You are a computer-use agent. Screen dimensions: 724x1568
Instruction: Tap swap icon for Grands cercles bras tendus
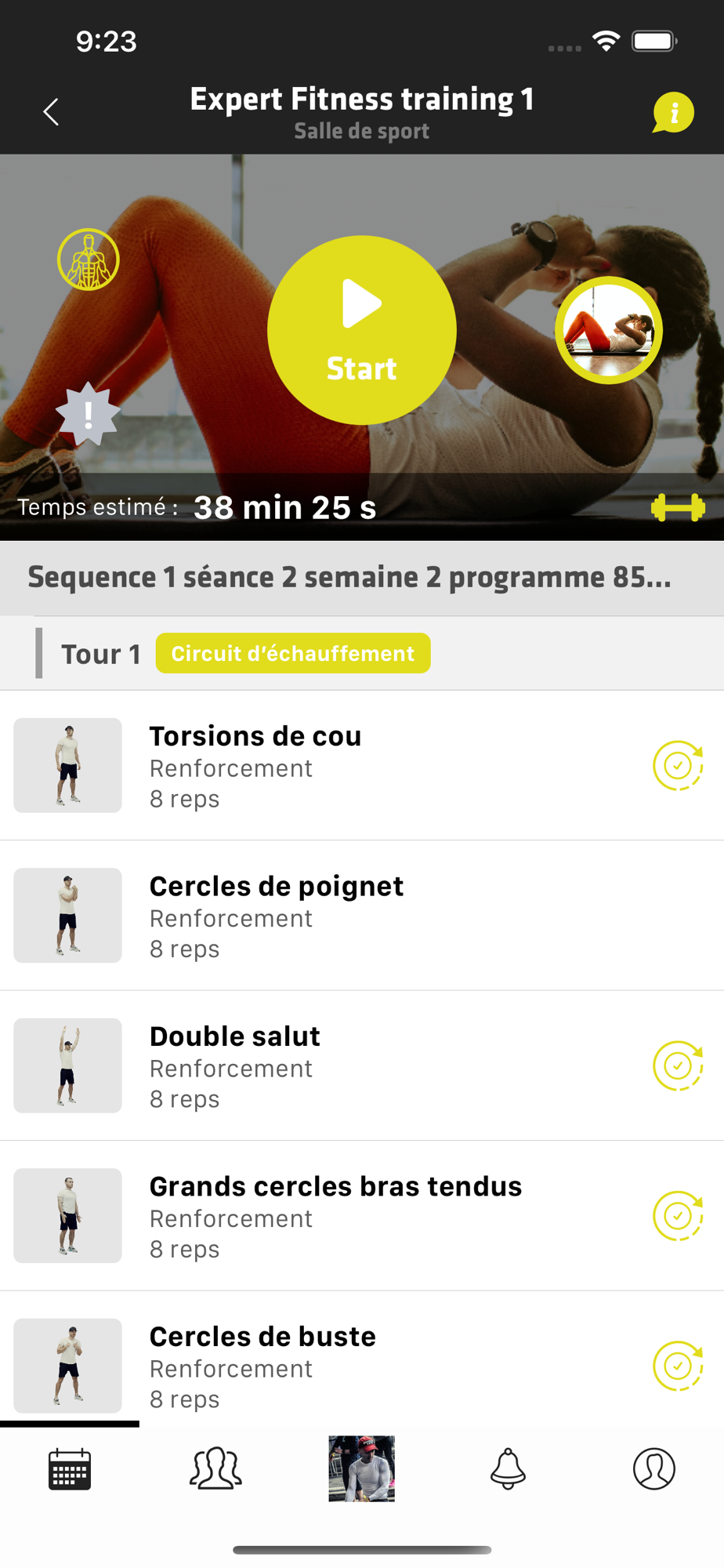(678, 1216)
